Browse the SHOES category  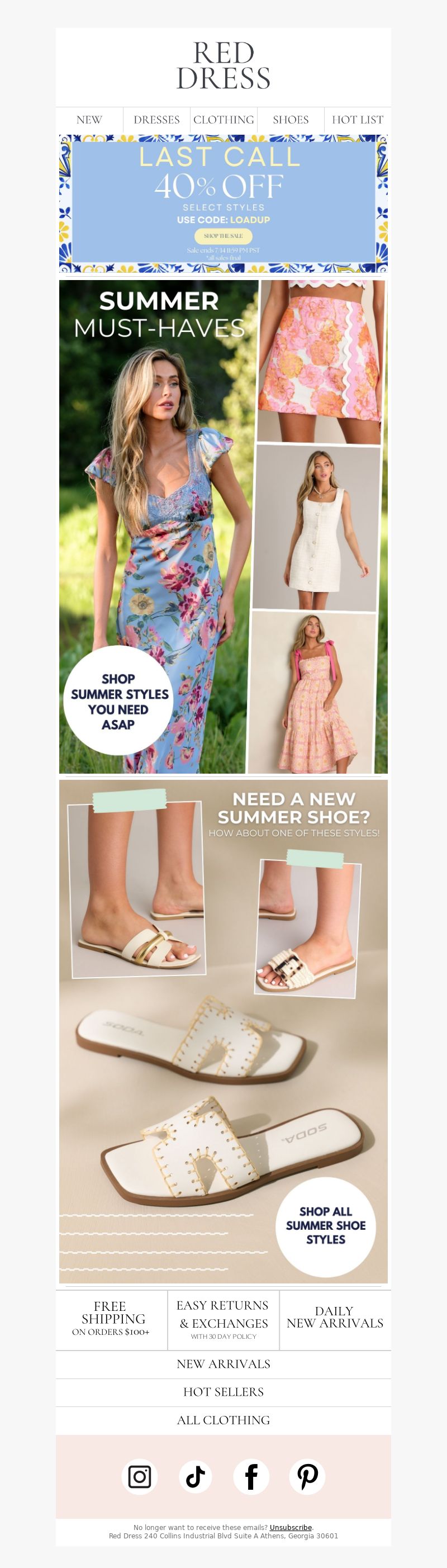291,120
